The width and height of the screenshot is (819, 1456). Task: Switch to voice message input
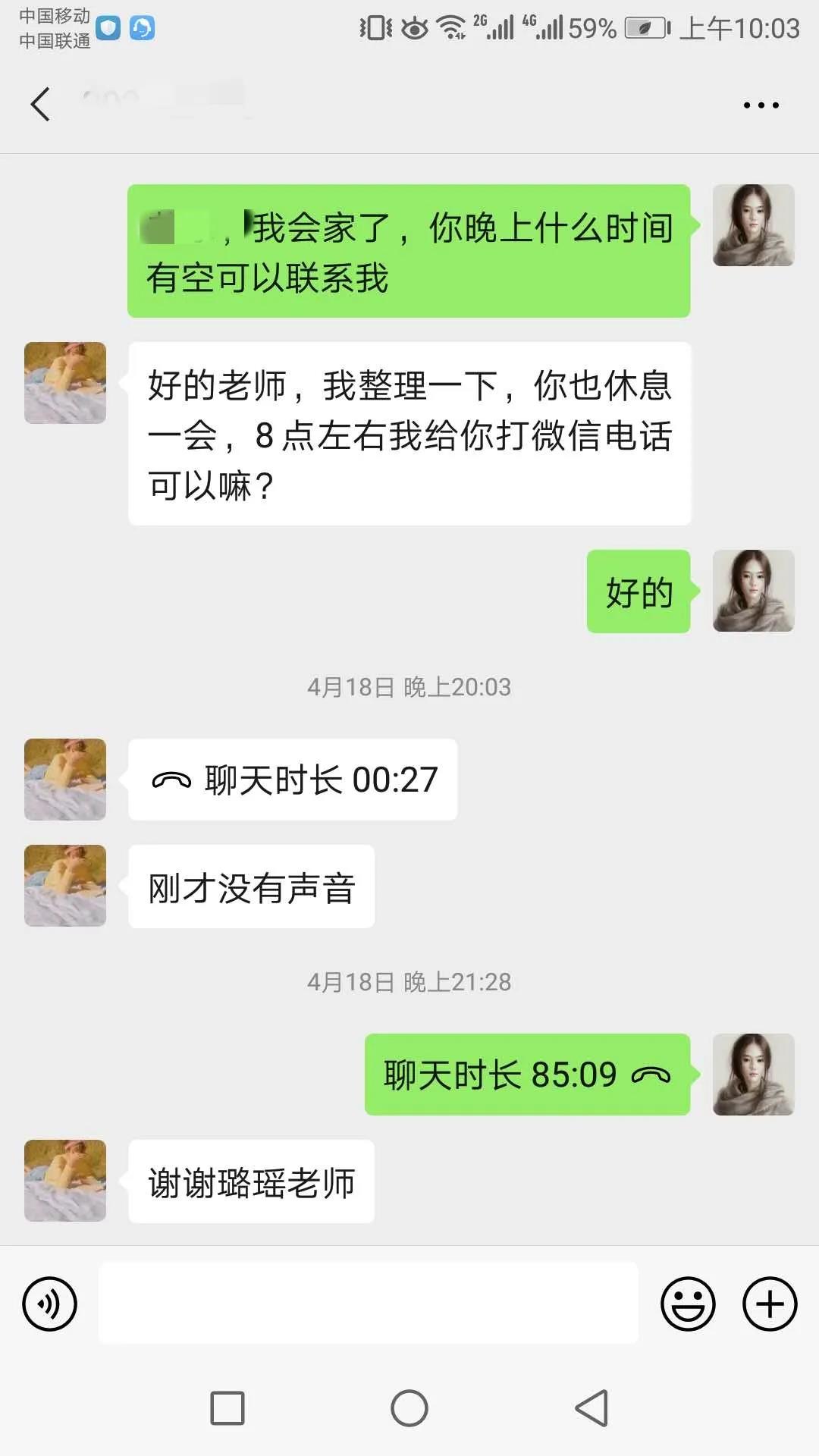pos(50,1304)
